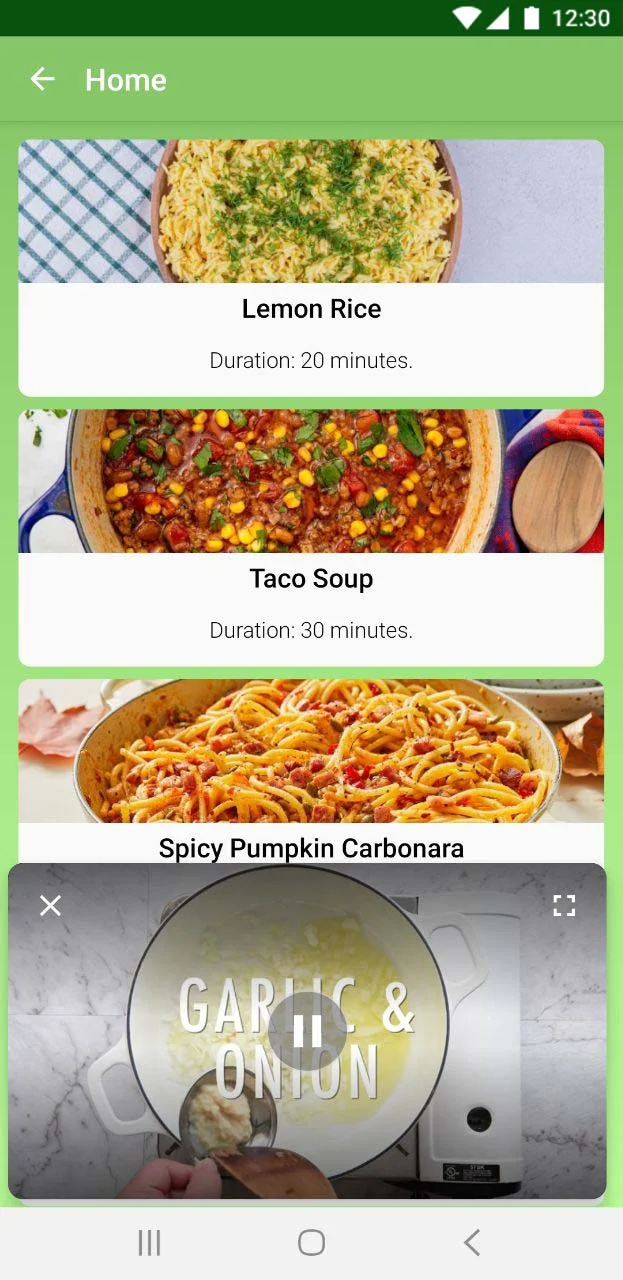Close the floating video player
The height and width of the screenshot is (1280, 623).
(x=50, y=906)
